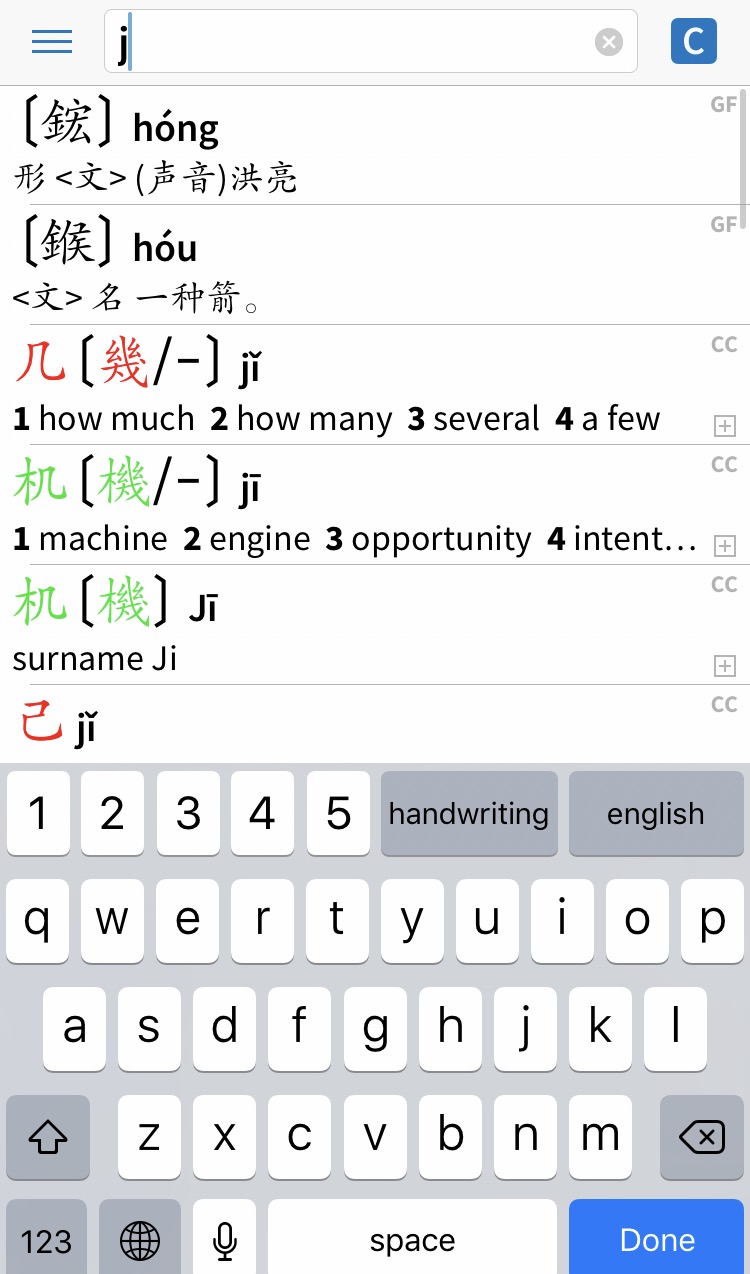Viewport: 750px width, 1274px height.
Task: Open the 己 jǐ entry
Action: pyautogui.click(x=375, y=724)
